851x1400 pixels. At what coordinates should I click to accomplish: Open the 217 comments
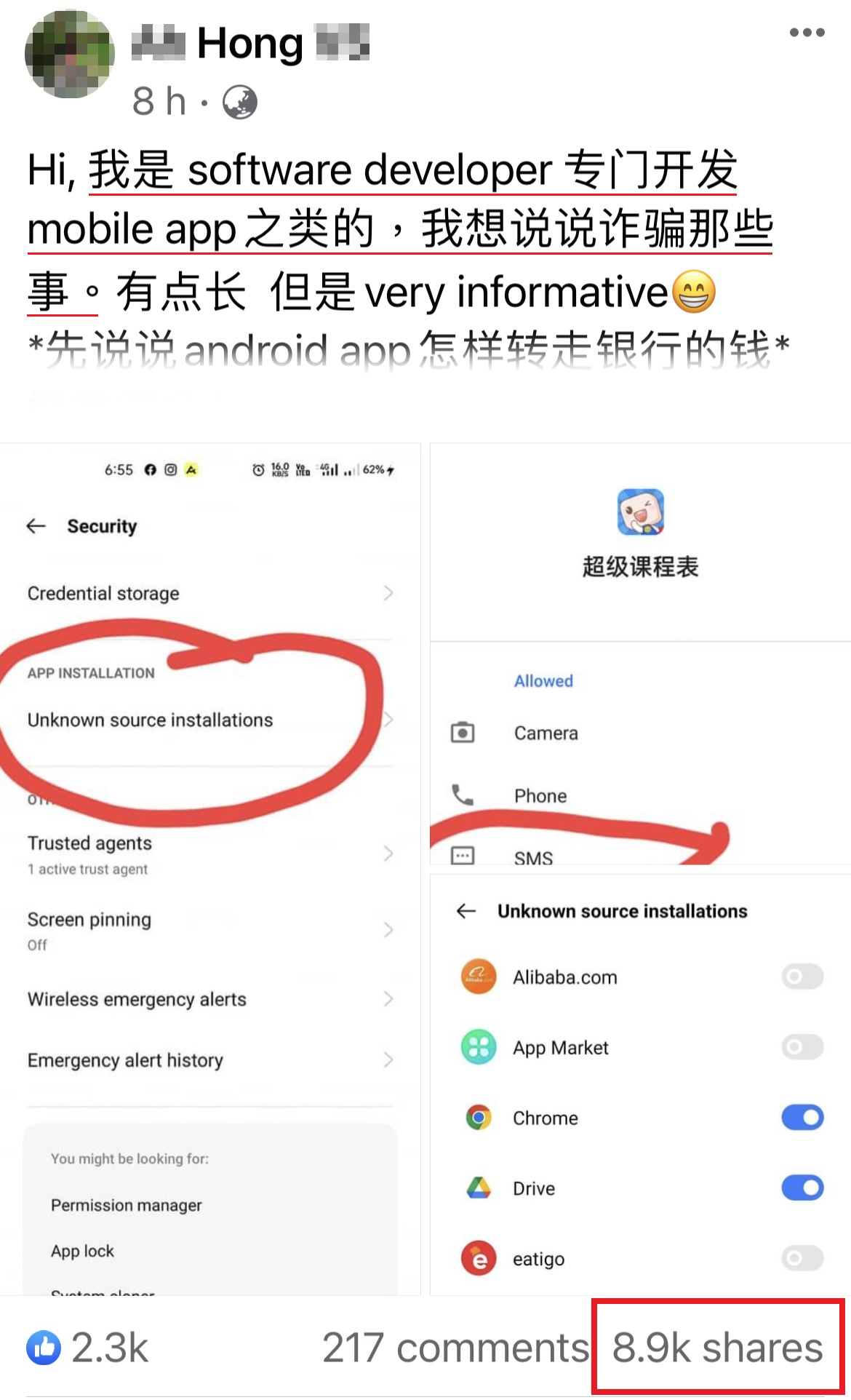[455, 1348]
